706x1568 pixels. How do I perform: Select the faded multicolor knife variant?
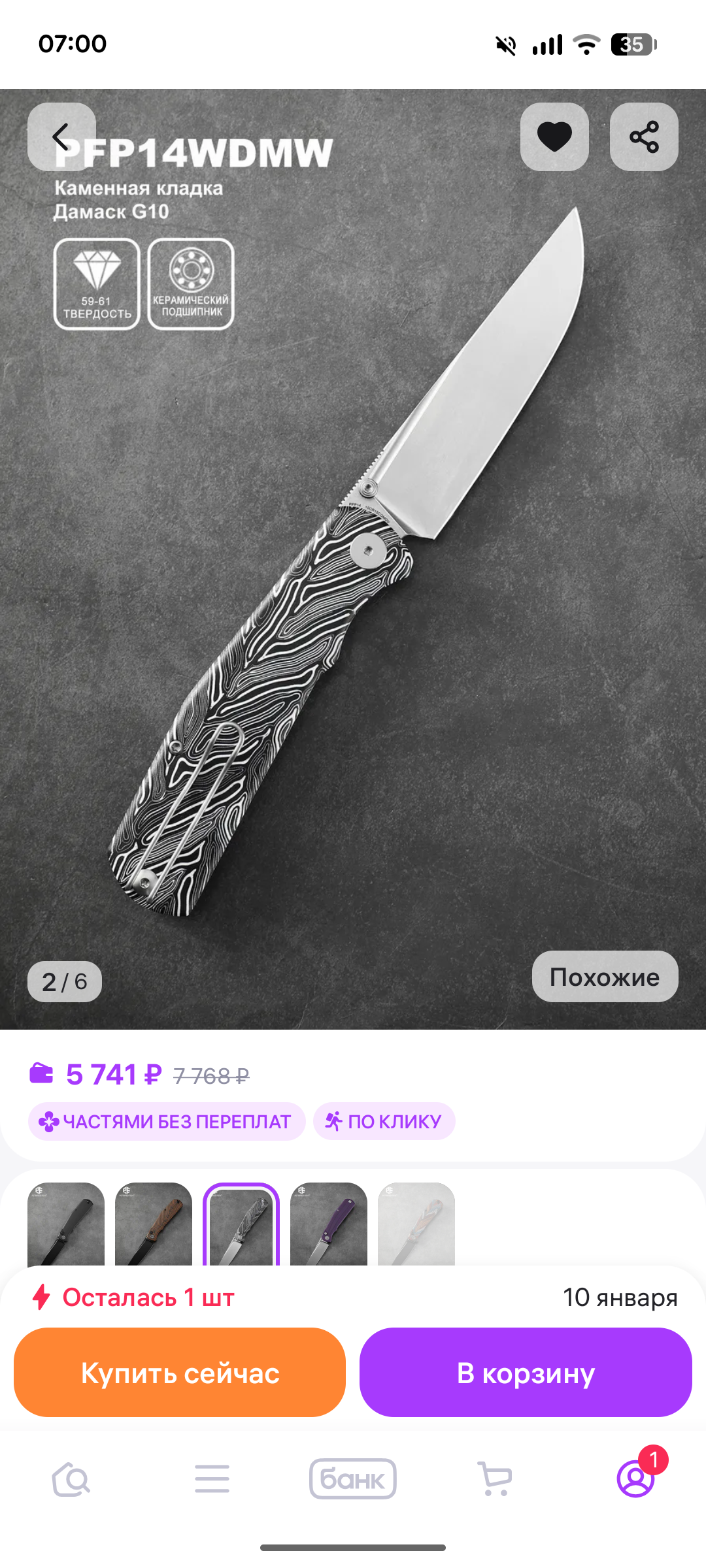(416, 1224)
